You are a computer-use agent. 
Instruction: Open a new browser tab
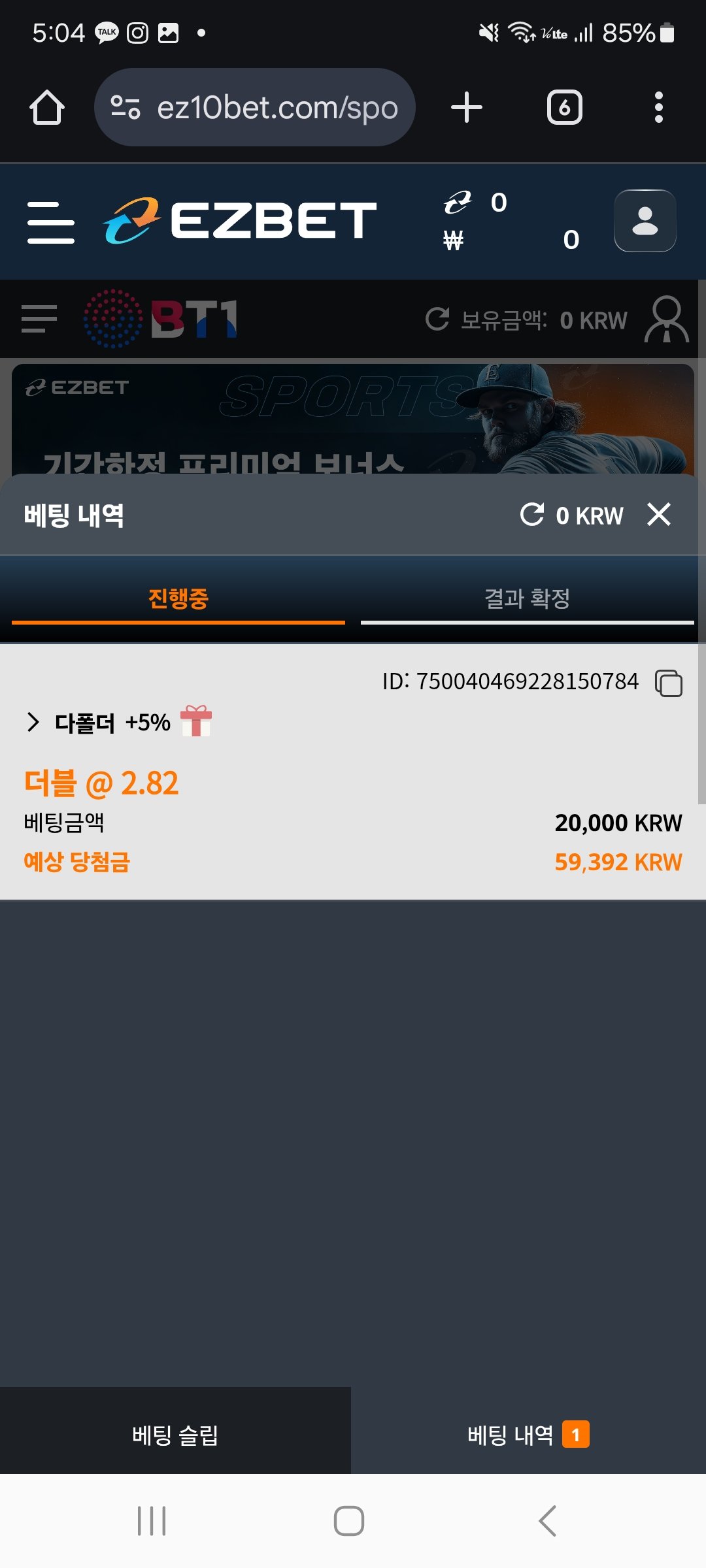[467, 107]
